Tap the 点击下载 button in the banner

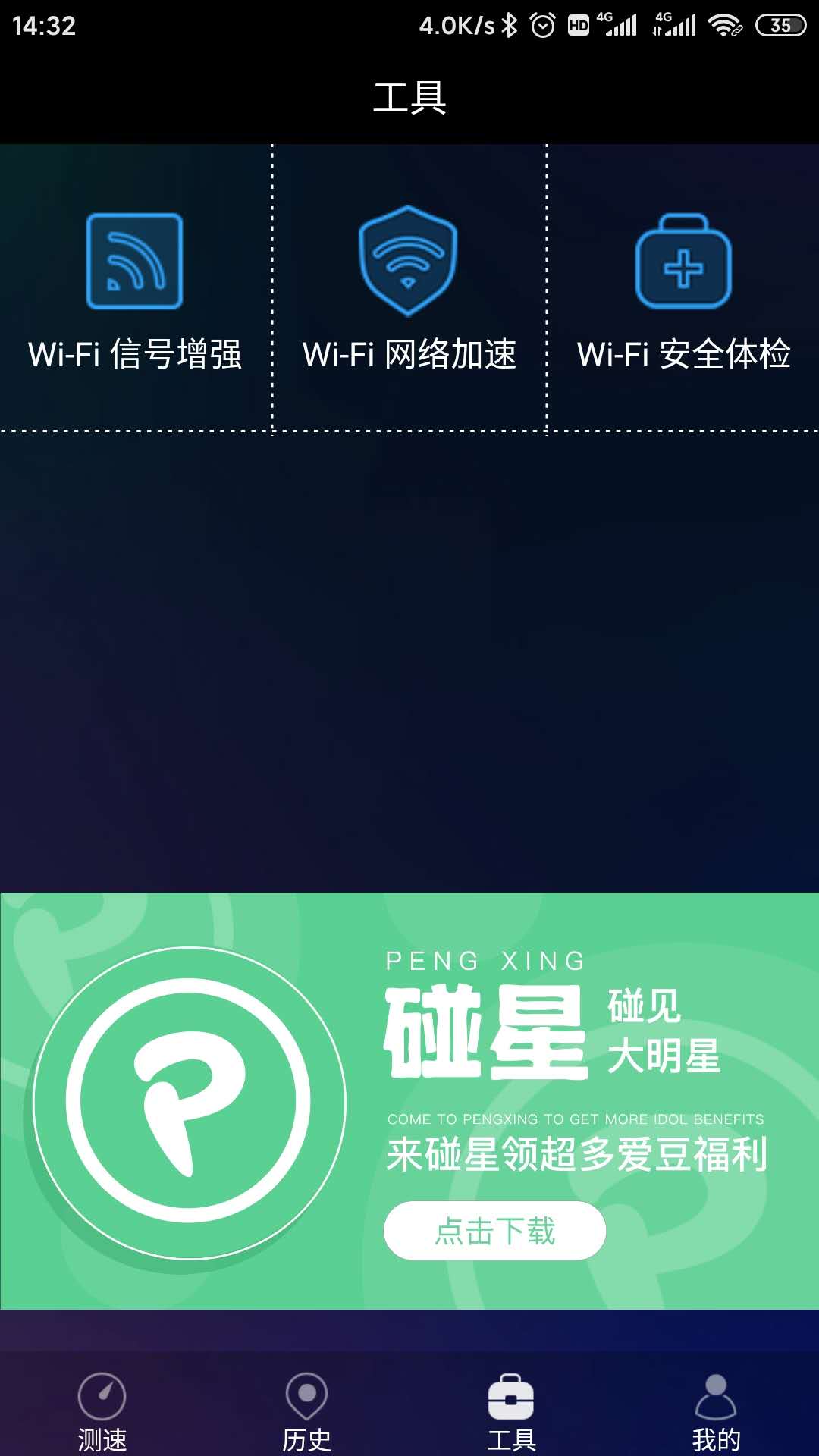(494, 1230)
